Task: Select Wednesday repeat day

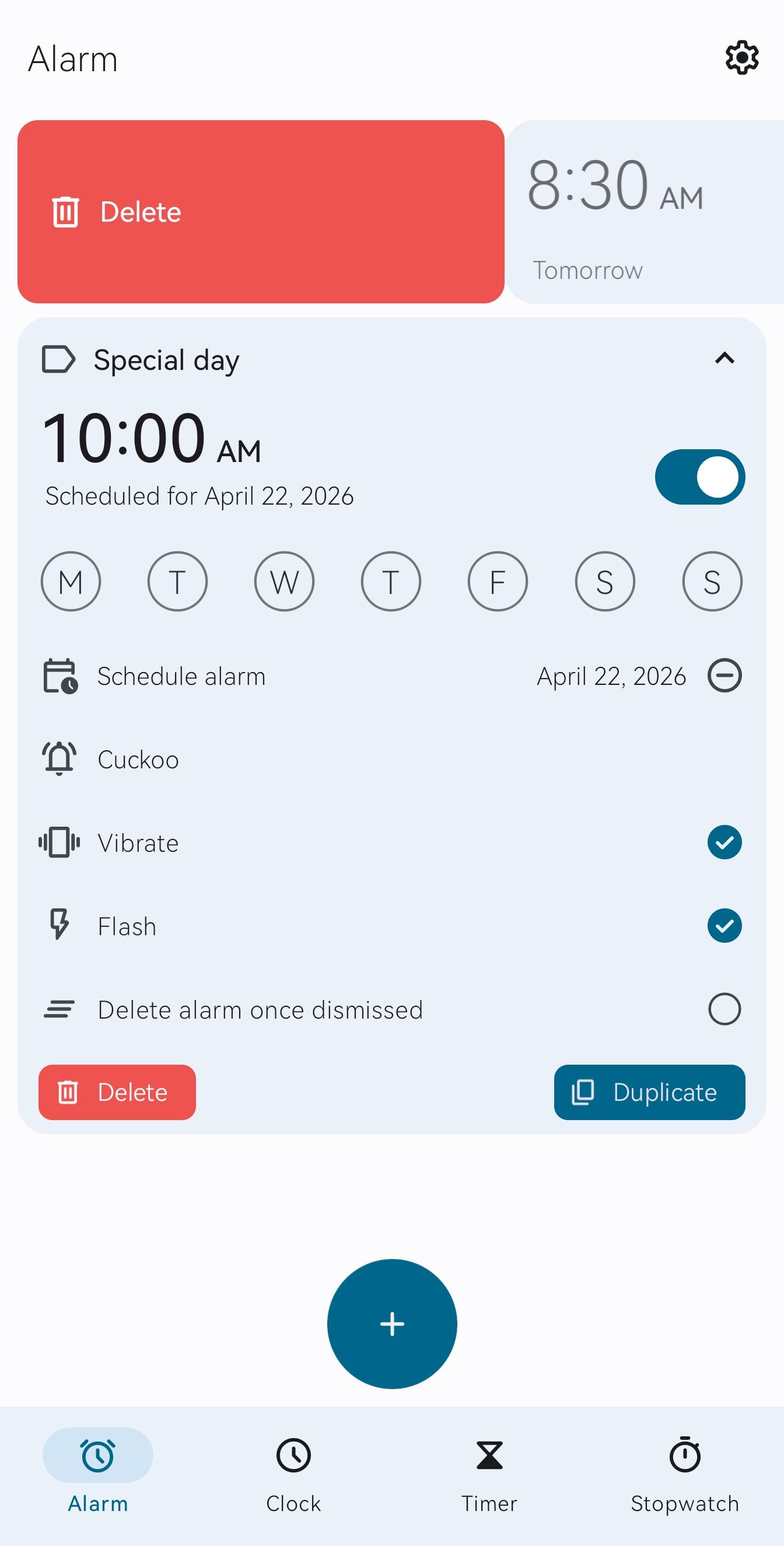Action: point(284,582)
